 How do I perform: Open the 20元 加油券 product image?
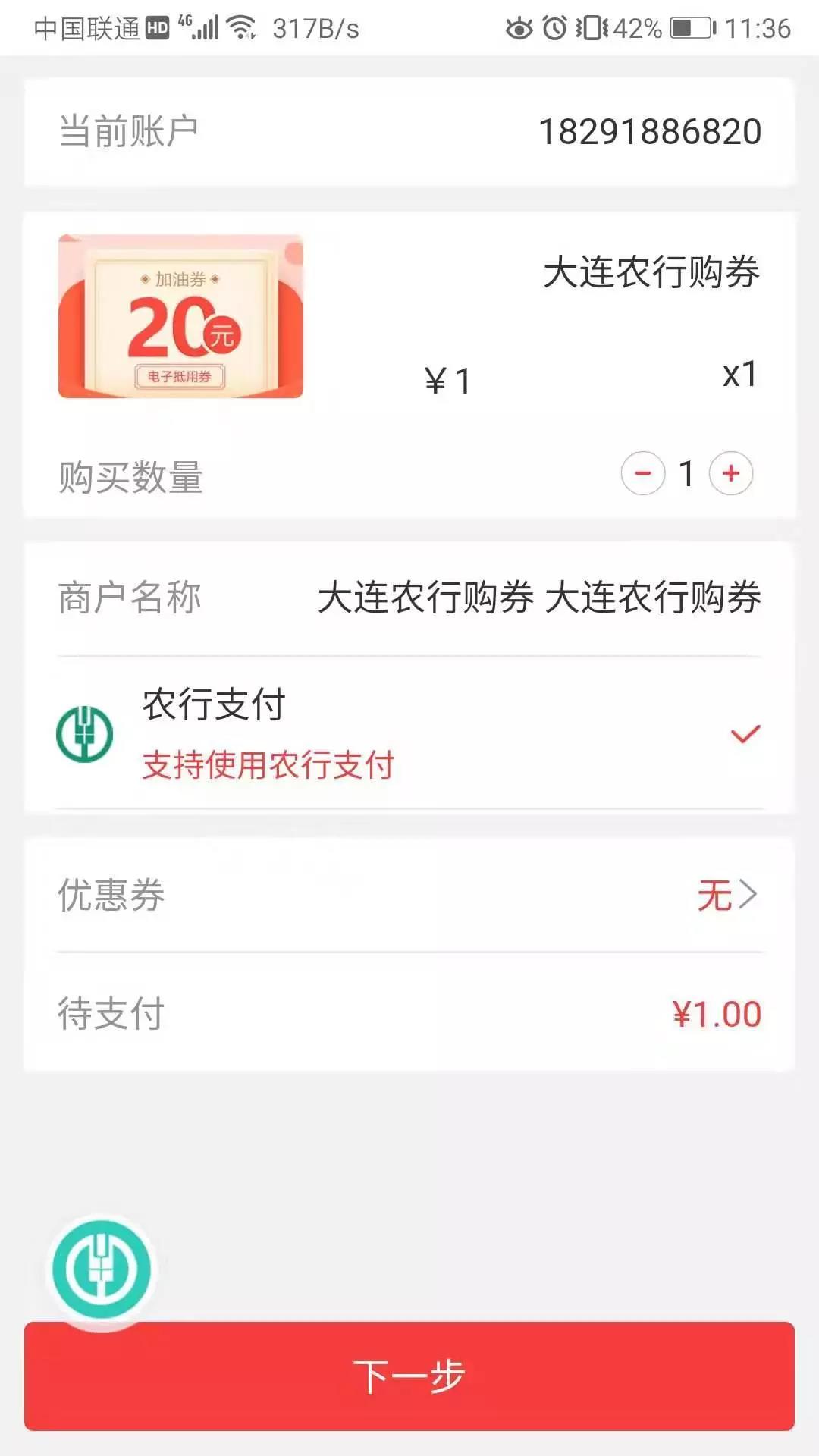[180, 316]
